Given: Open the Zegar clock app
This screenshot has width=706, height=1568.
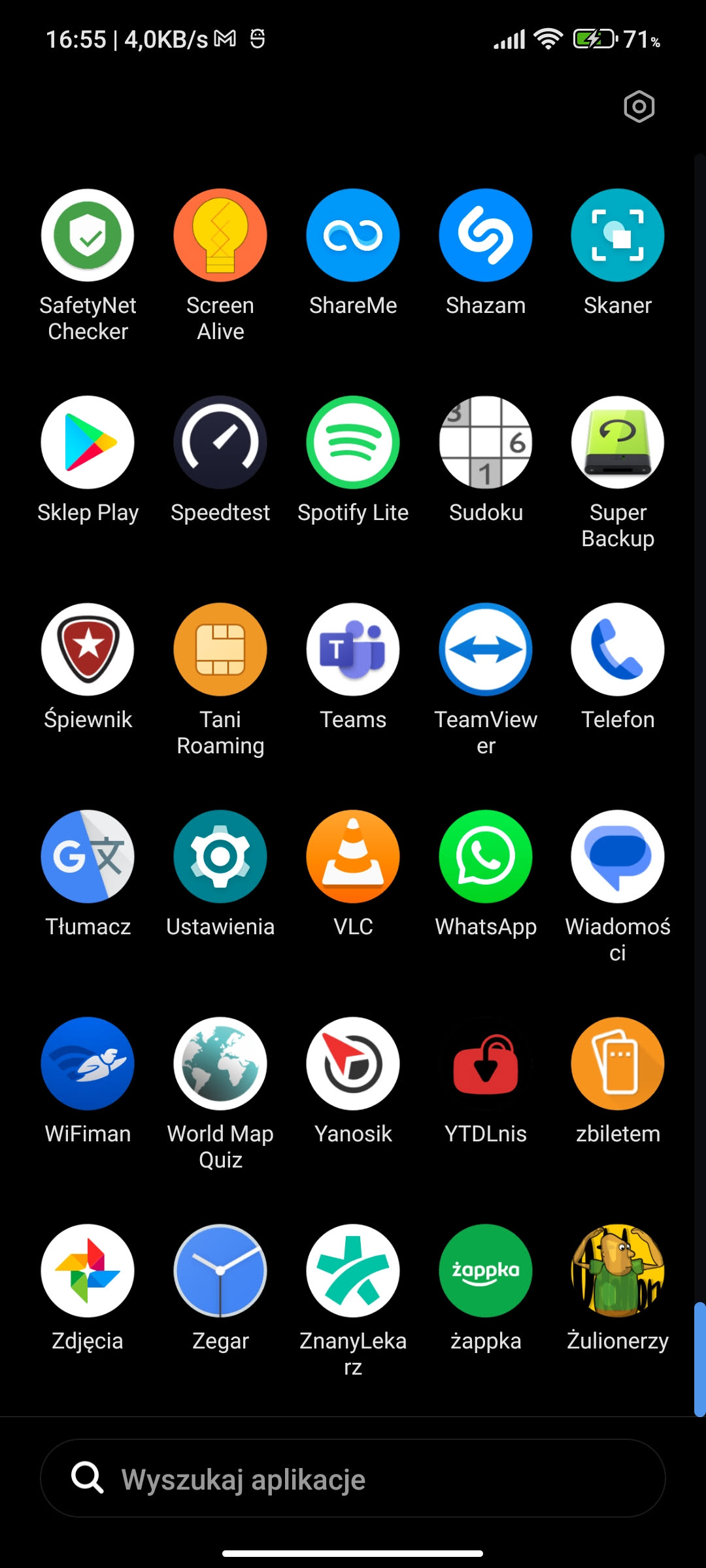Looking at the screenshot, I should click(220, 1271).
